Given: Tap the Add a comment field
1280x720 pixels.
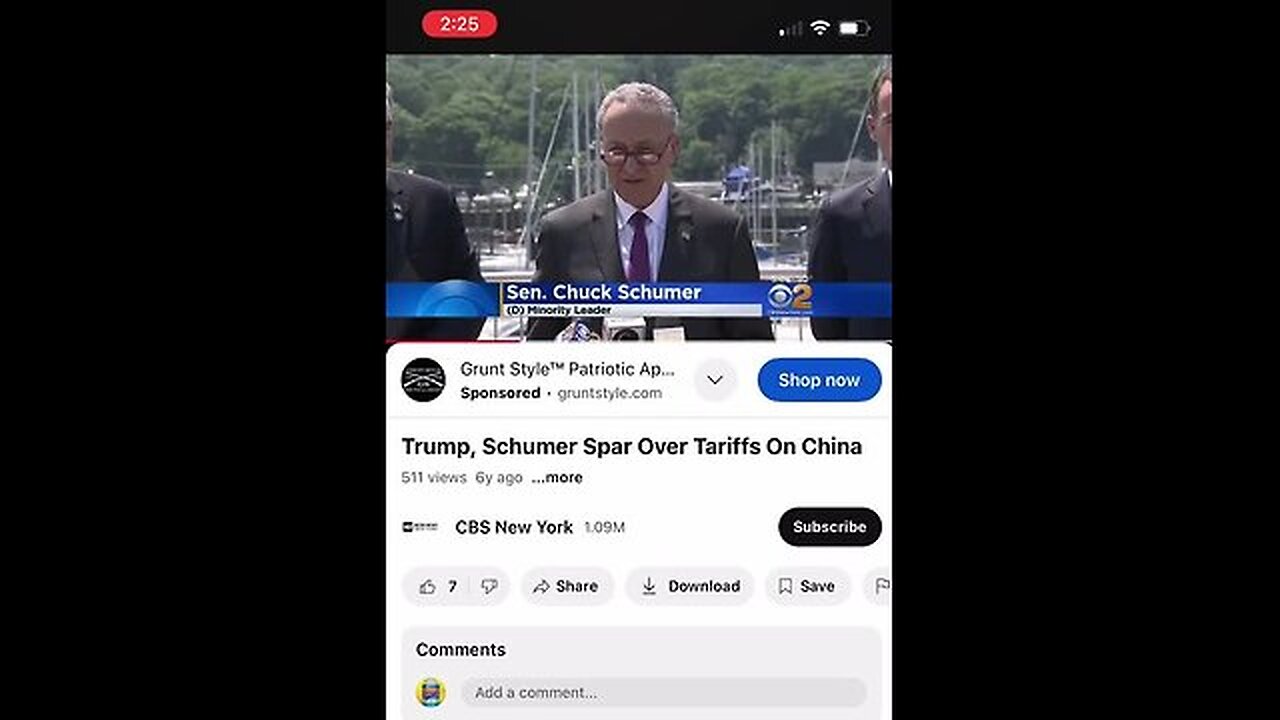Looking at the screenshot, I should pos(663,692).
